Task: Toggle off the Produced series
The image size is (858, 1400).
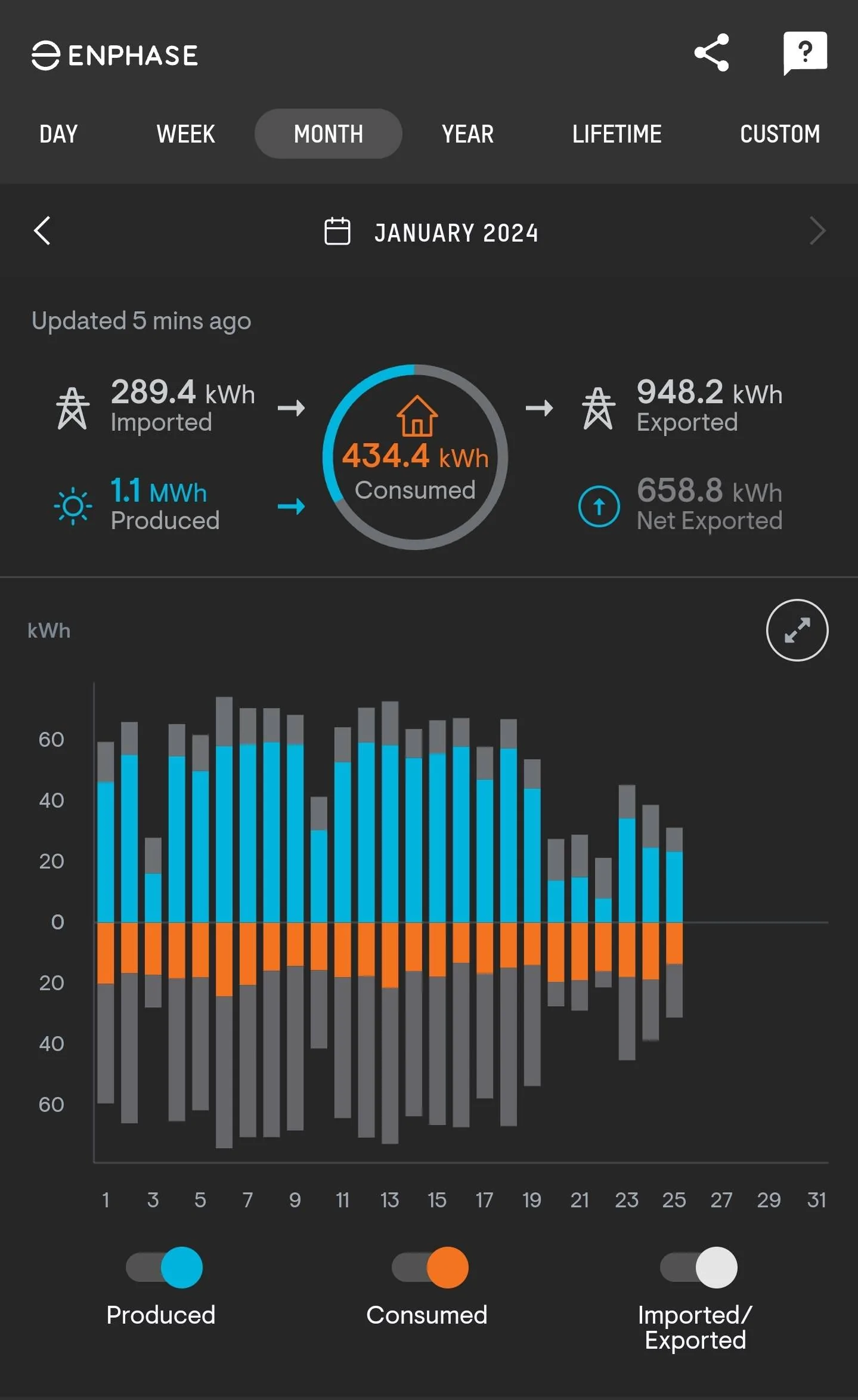Action: 165,1268
